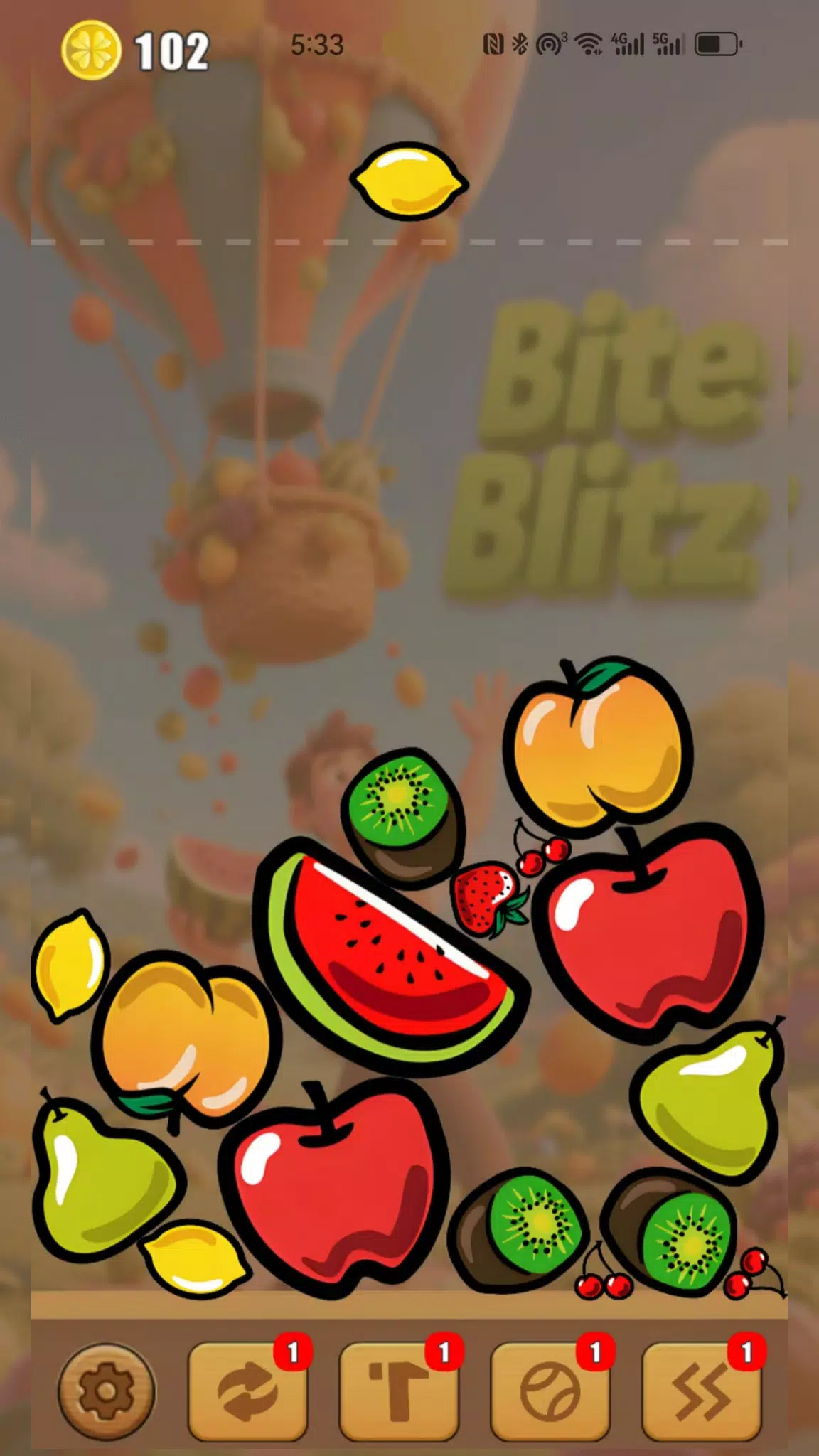The image size is (819, 1456).
Task: Open the settings gear button
Action: point(106,1391)
